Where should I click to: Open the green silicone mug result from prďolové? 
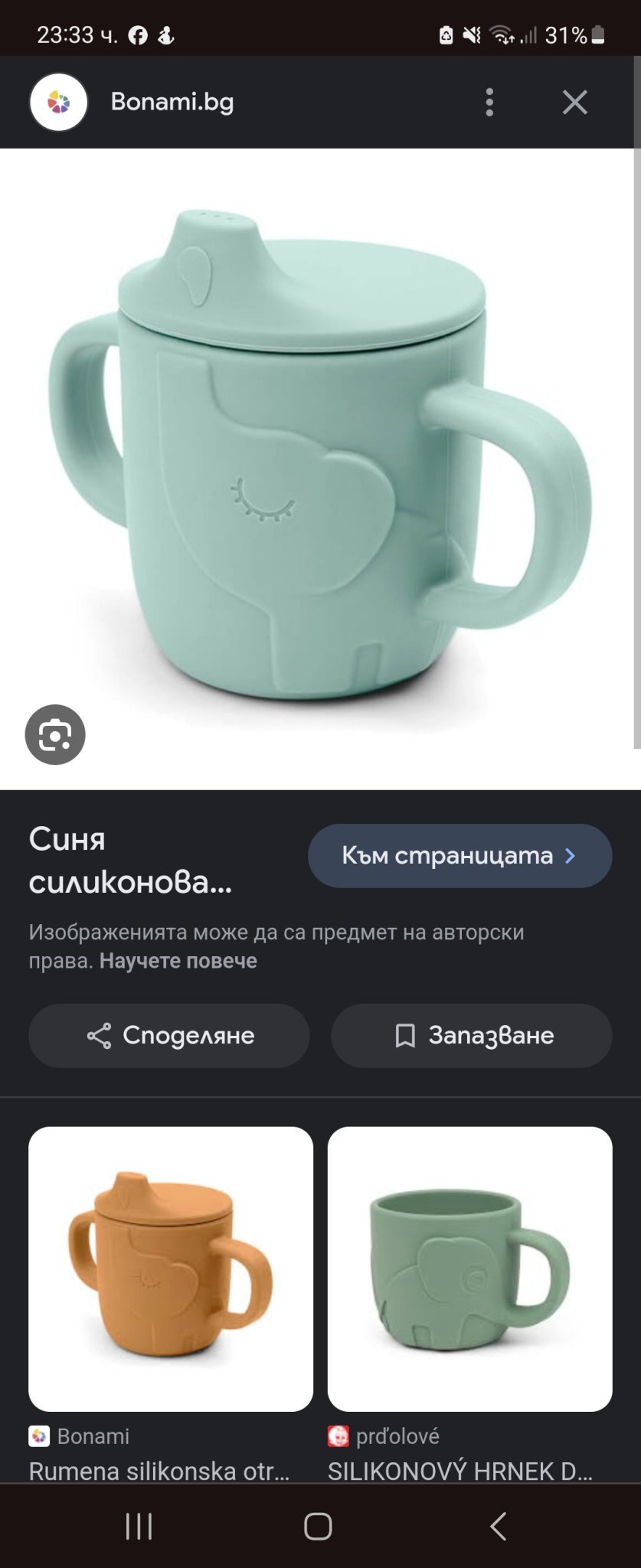(469, 1269)
